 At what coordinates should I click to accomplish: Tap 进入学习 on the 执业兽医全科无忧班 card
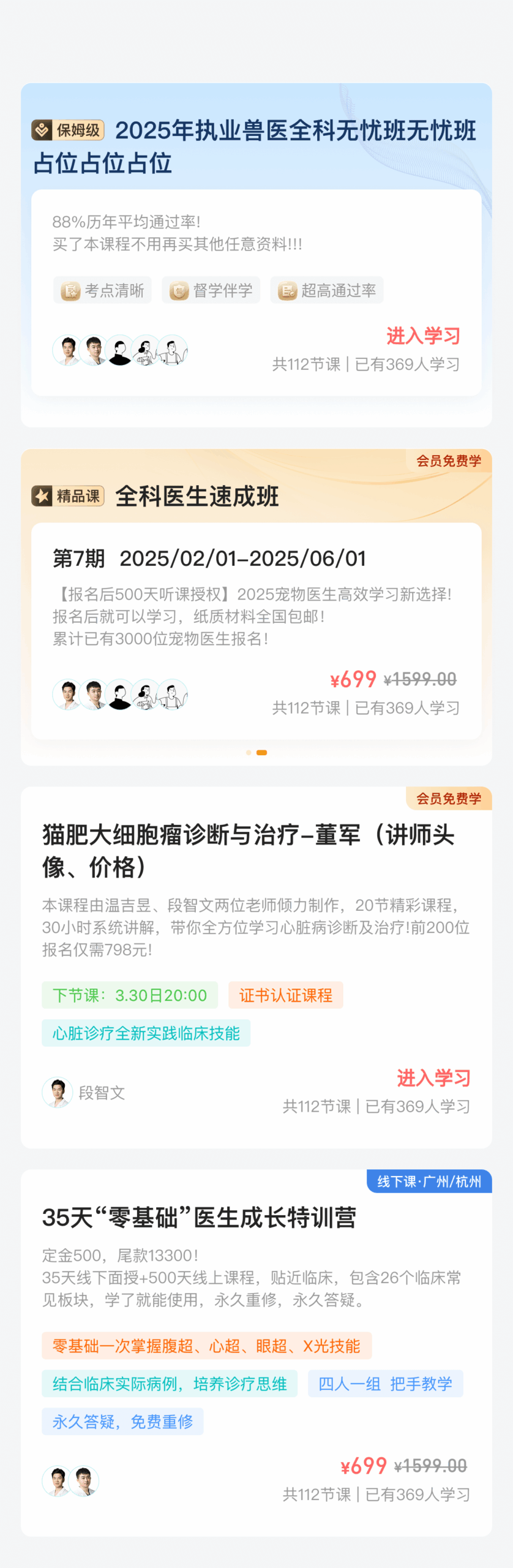pos(423,336)
